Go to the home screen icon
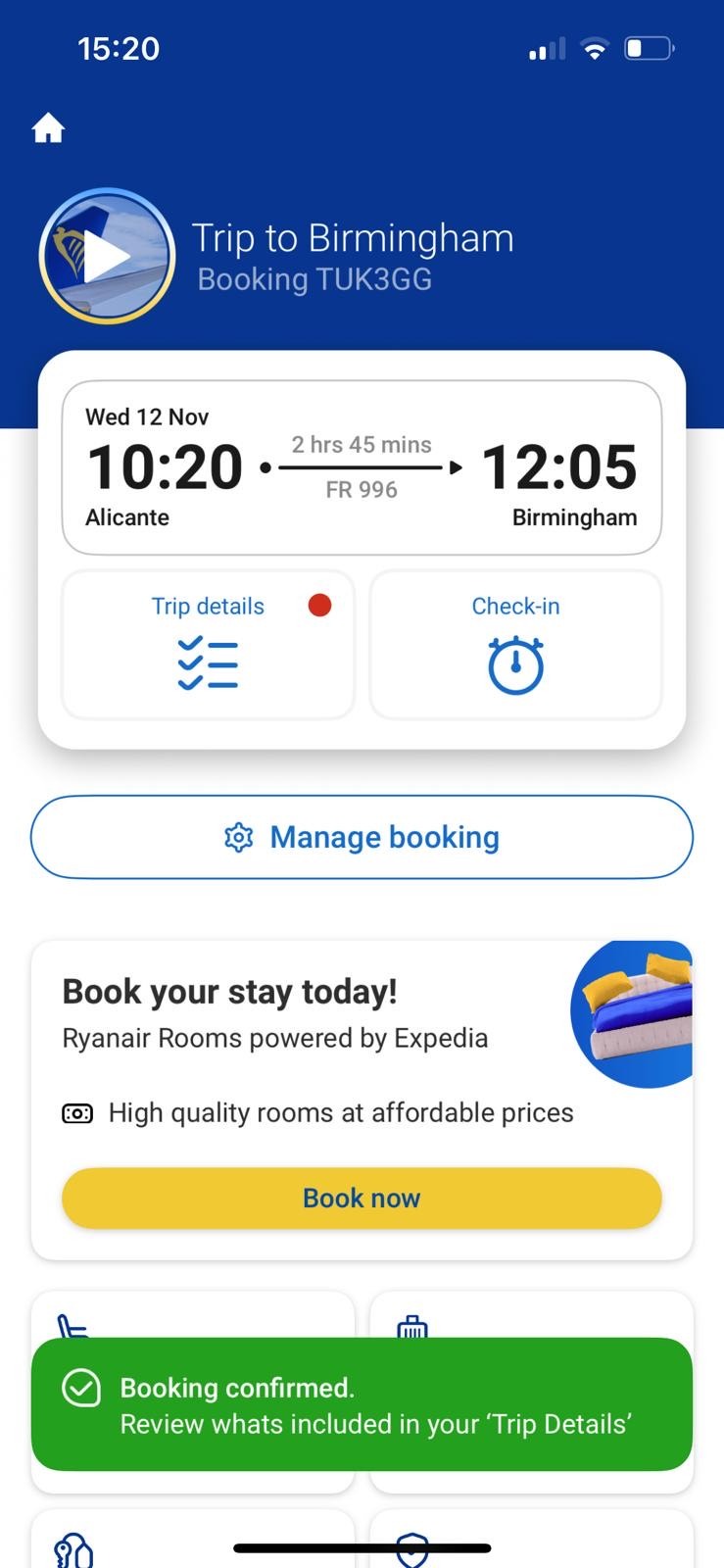 coord(48,128)
